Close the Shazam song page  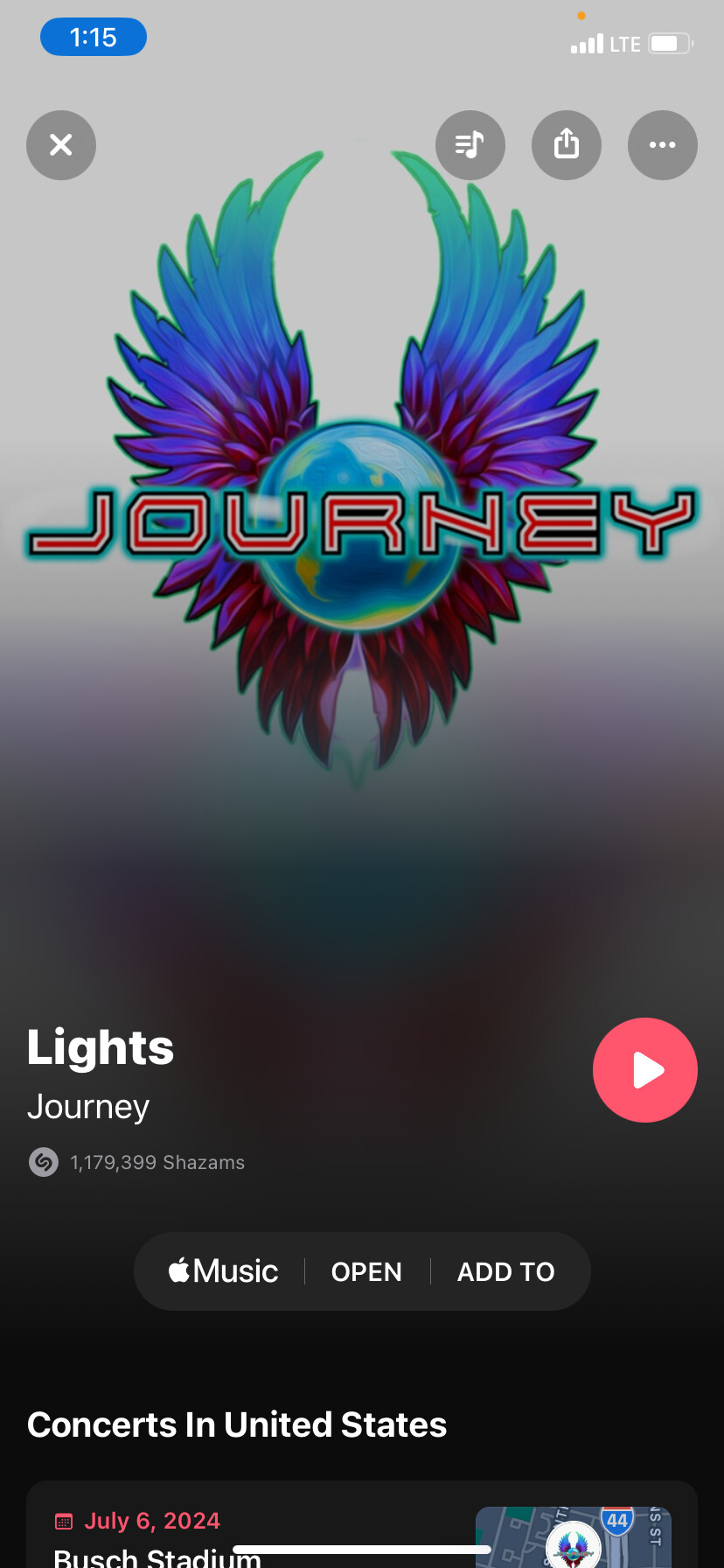pyautogui.click(x=61, y=145)
